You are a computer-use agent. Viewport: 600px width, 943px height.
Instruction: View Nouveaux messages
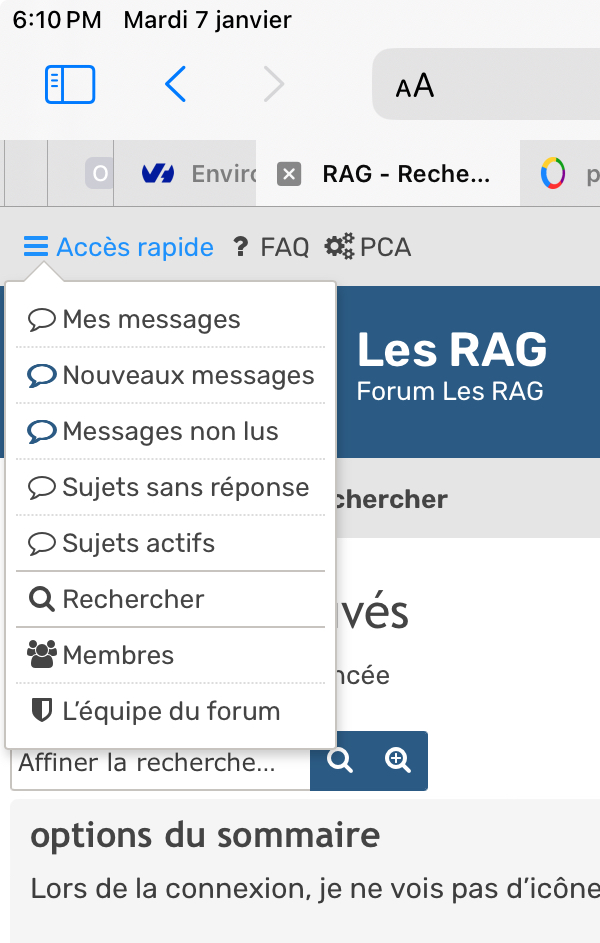pyautogui.click(x=187, y=376)
